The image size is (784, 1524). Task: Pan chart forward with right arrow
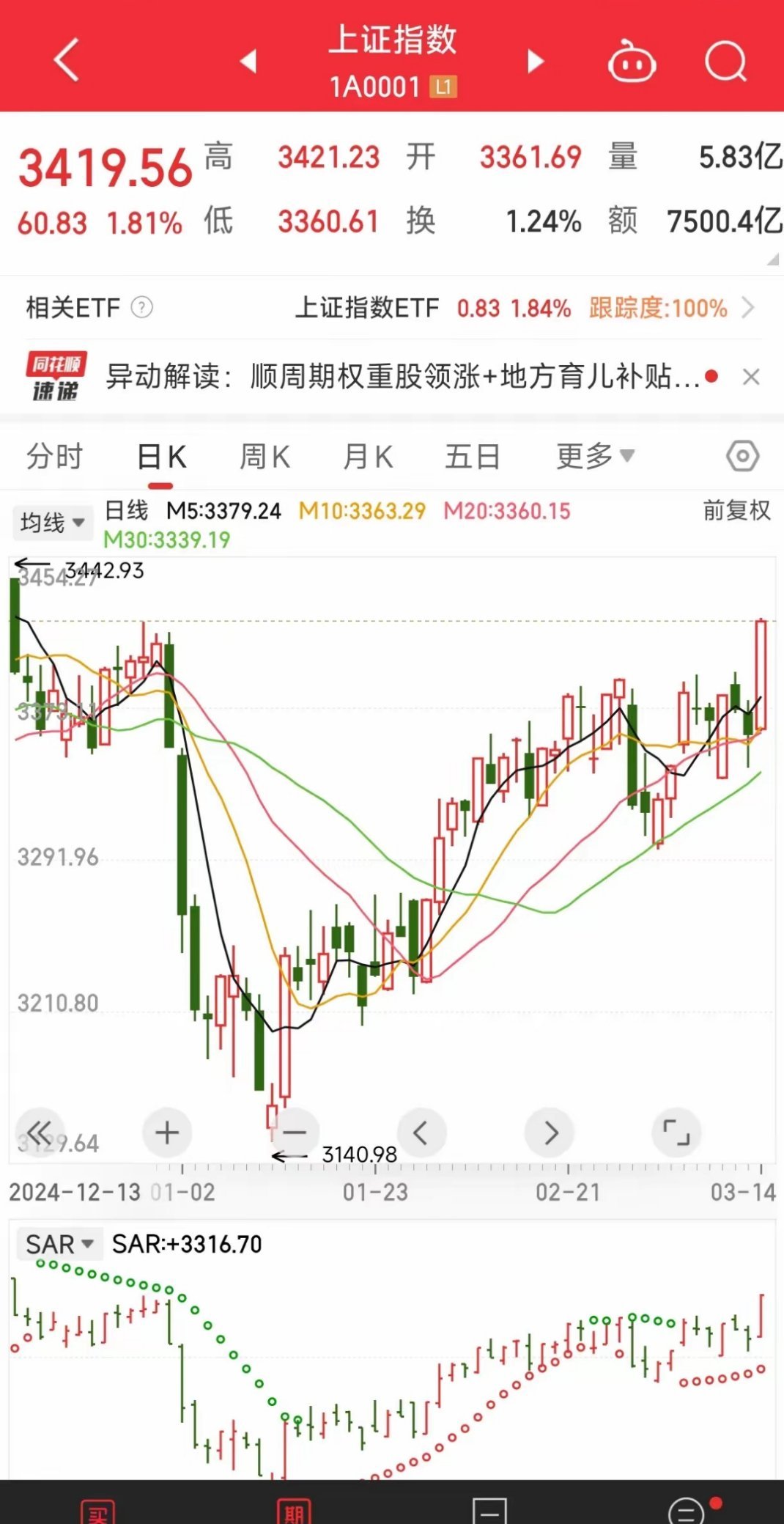[x=549, y=1133]
